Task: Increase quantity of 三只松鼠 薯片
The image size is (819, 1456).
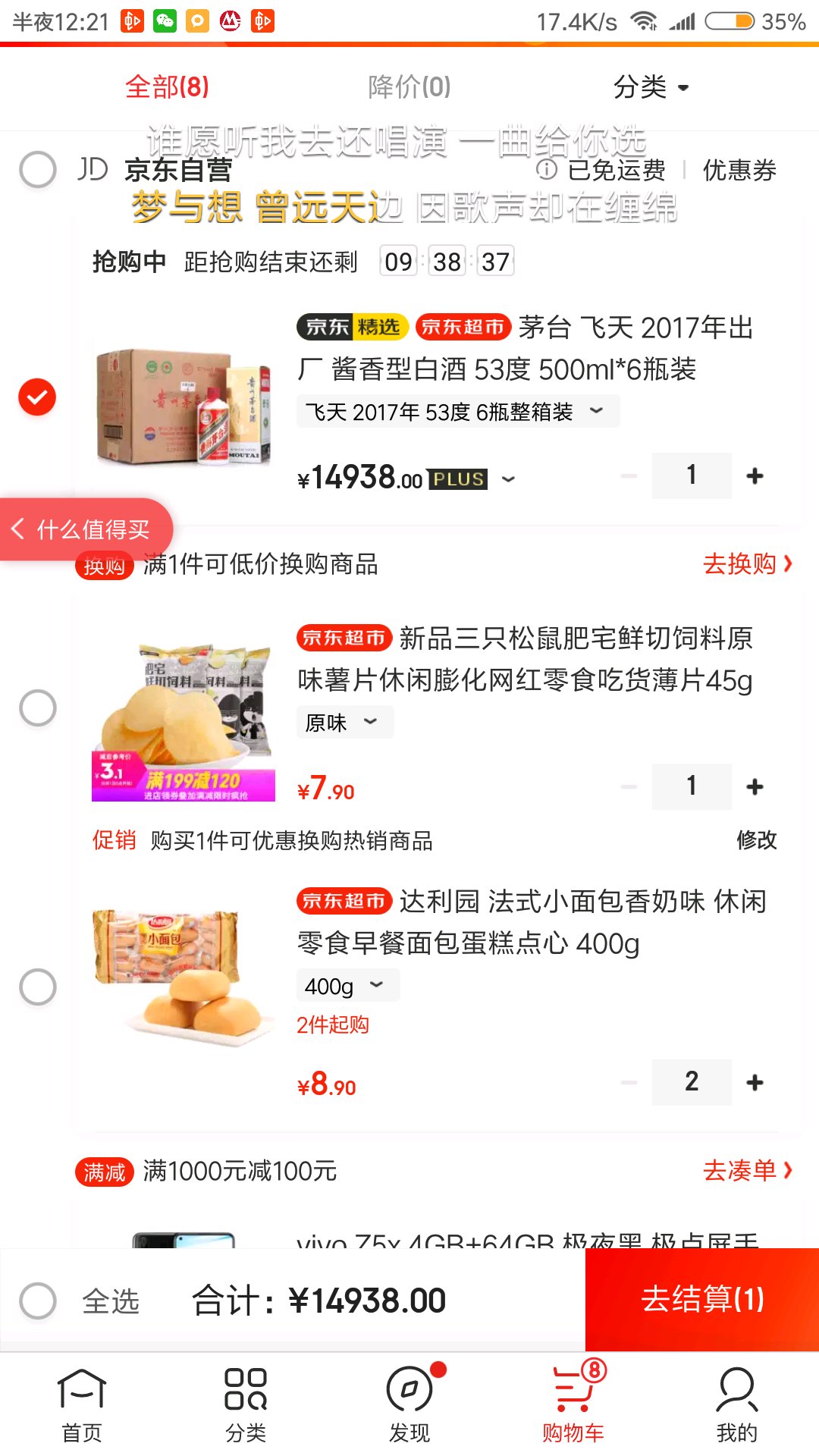Action: pos(755,786)
